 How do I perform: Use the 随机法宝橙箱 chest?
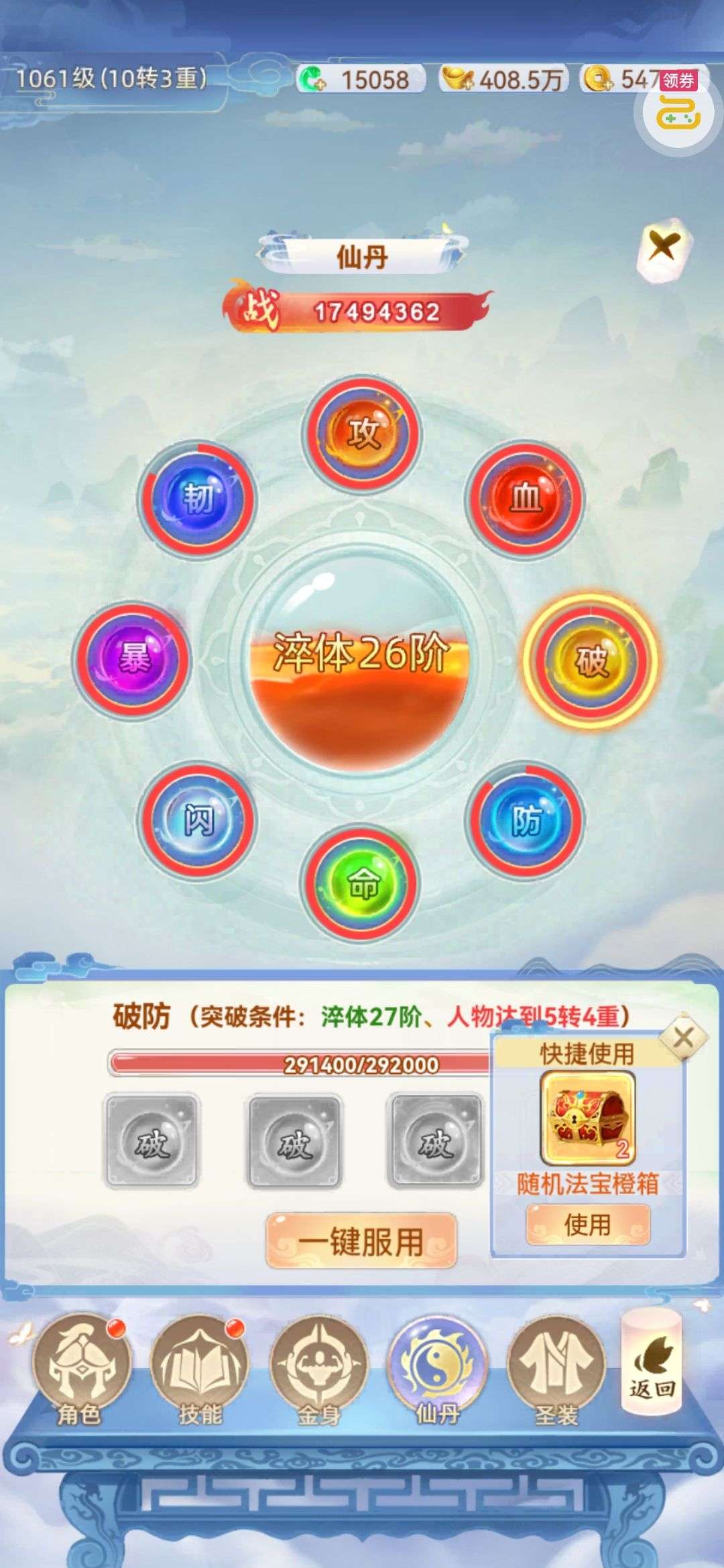pyautogui.click(x=587, y=1225)
